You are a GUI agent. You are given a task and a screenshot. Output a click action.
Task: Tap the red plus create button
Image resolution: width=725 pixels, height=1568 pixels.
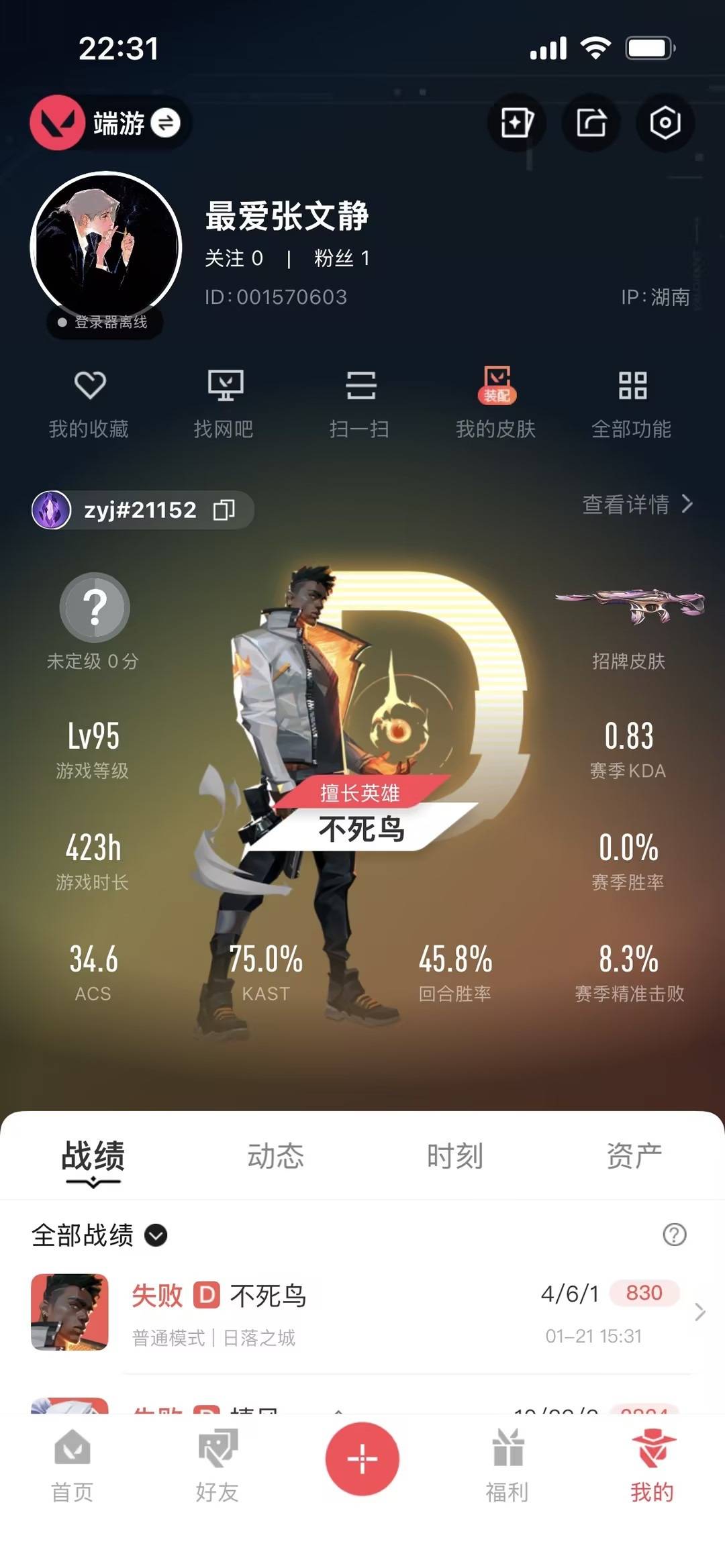tap(362, 1459)
